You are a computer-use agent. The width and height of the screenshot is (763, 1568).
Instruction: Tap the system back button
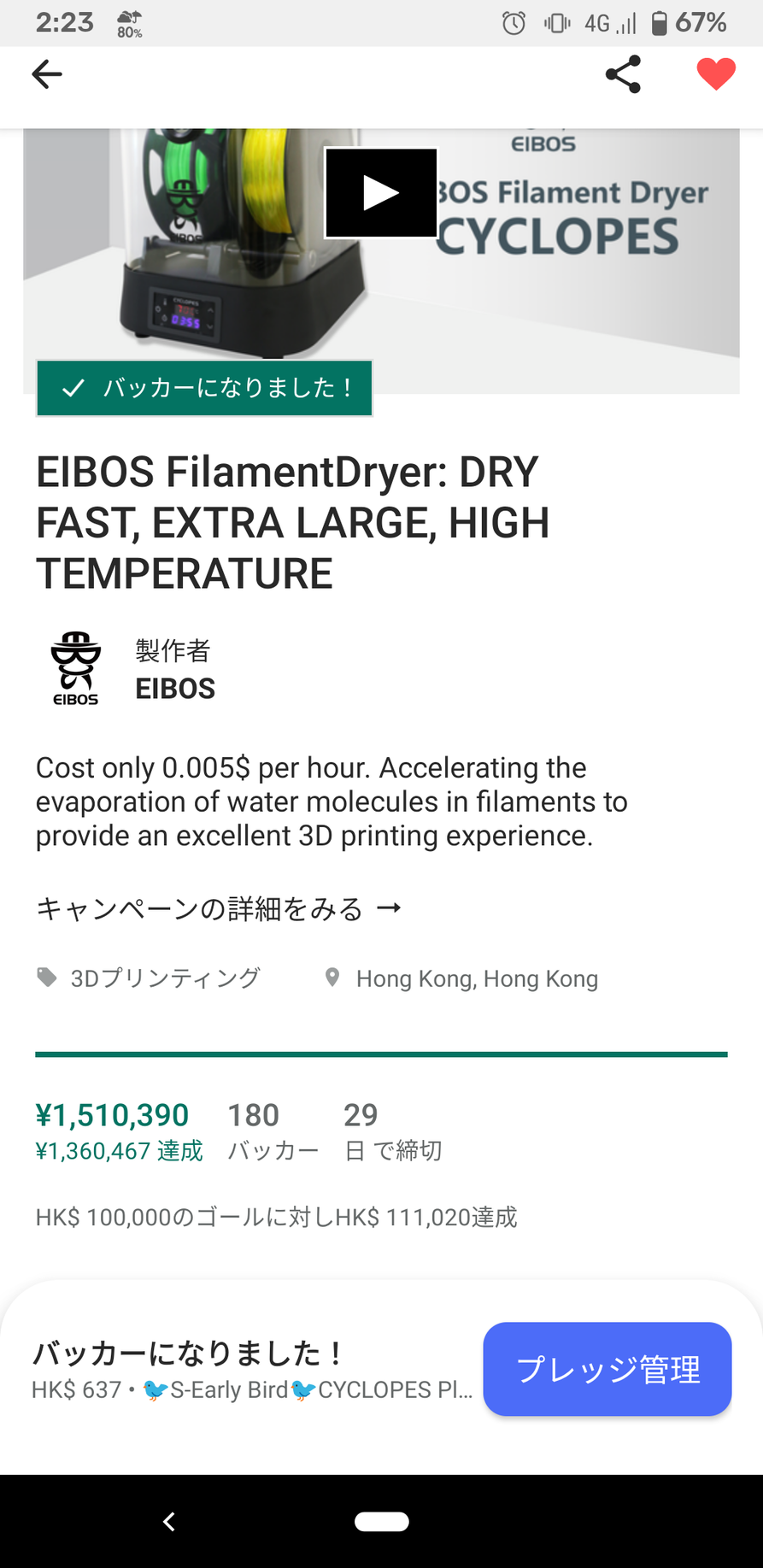click(169, 1522)
